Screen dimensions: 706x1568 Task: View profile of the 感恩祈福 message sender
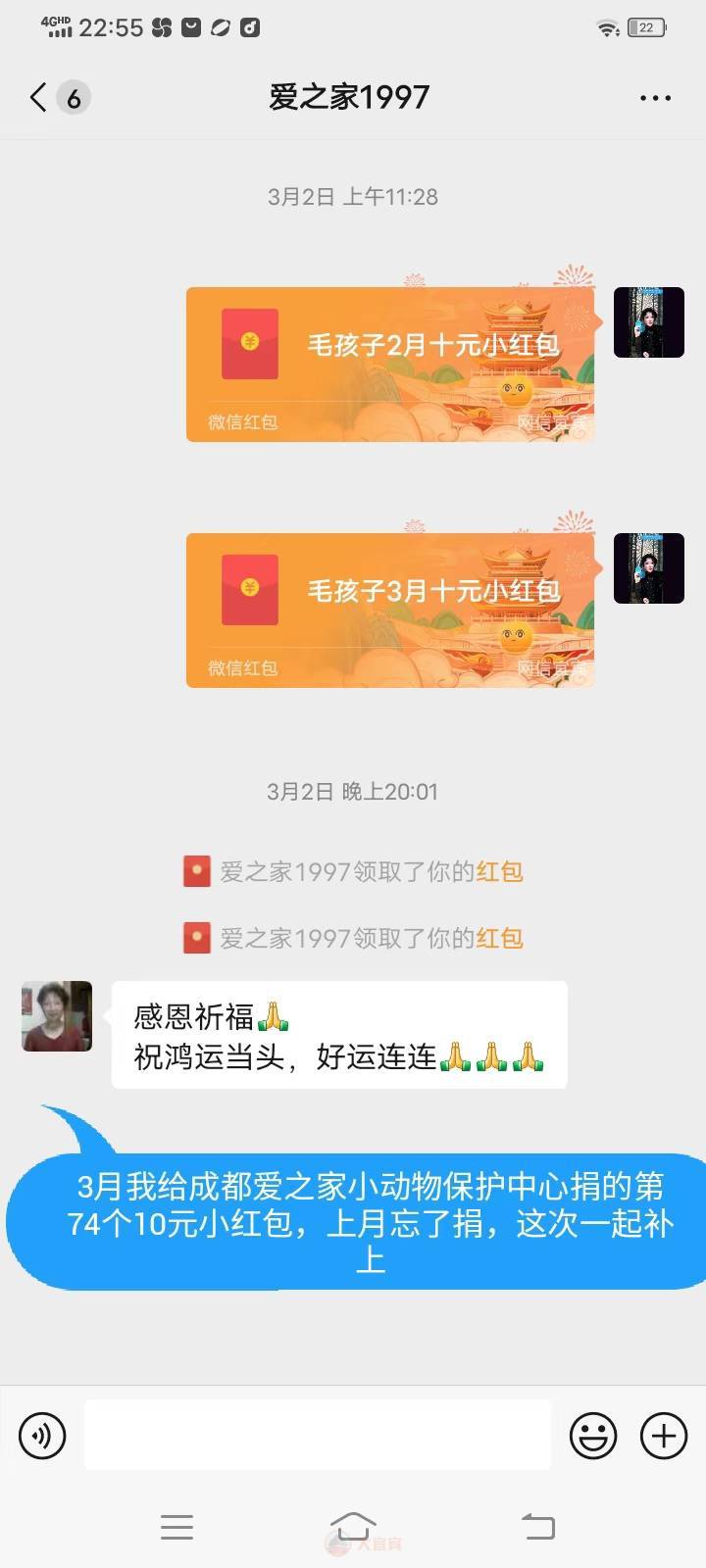(57, 1016)
